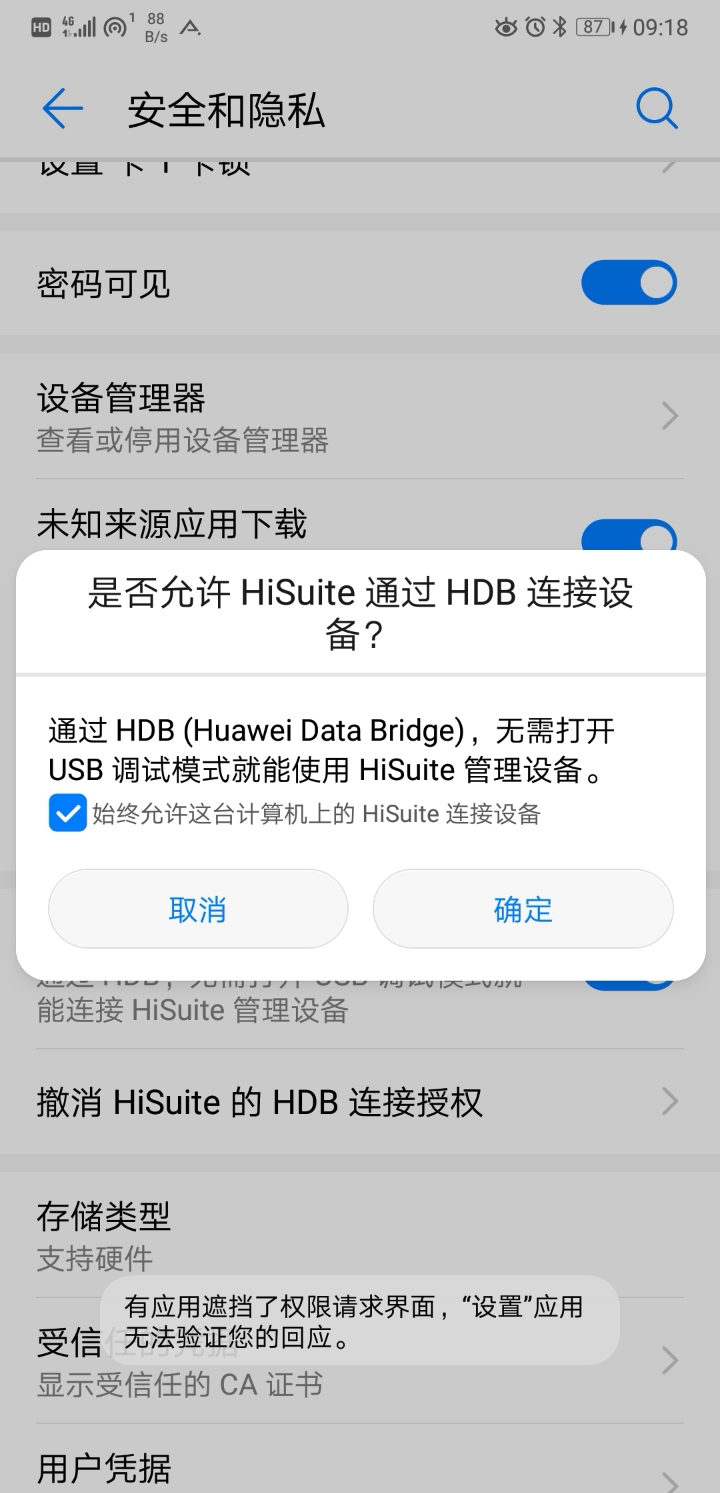Screen dimensions: 720x1493
Task: Tap the back arrow to exit 安全和隐私
Action: tap(62, 109)
